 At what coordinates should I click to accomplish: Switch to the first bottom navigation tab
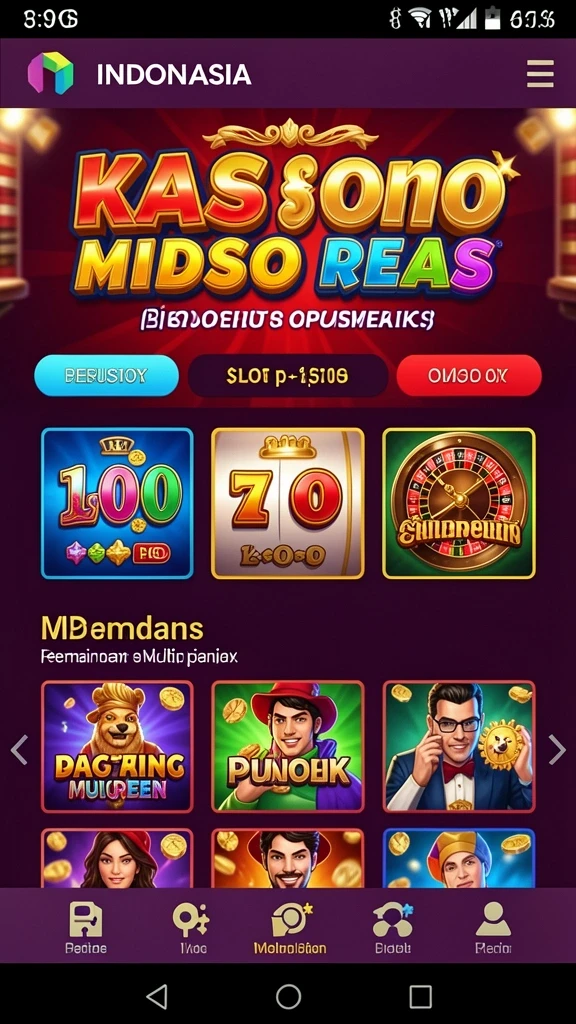(x=86, y=928)
